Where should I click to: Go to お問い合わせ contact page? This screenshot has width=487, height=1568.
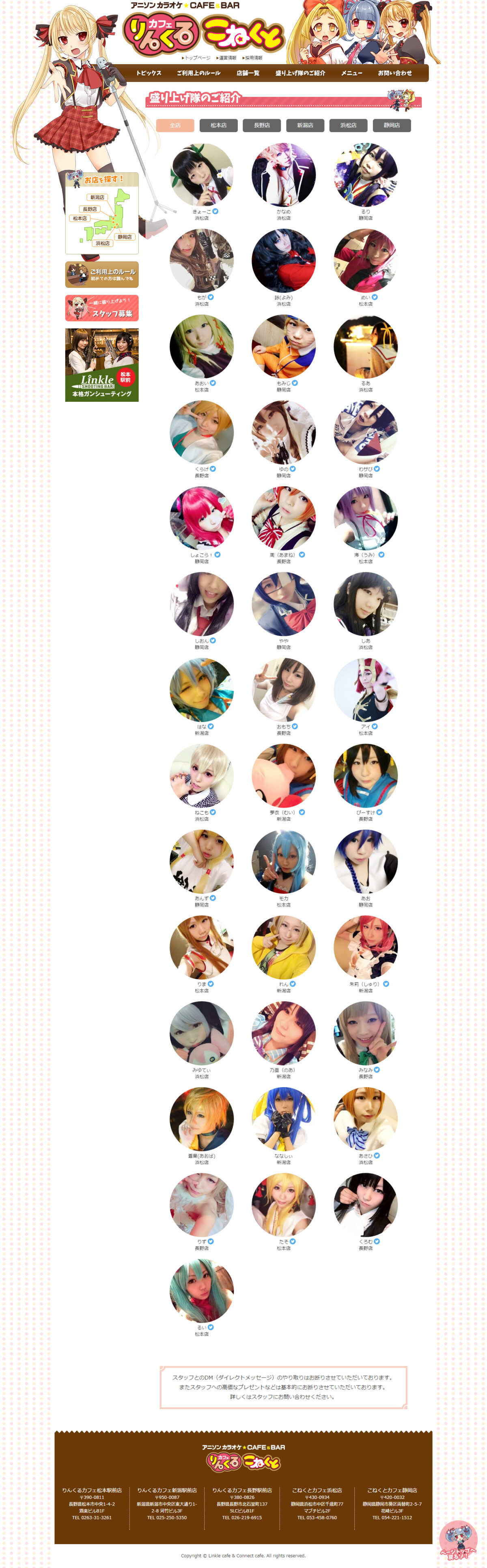395,73
